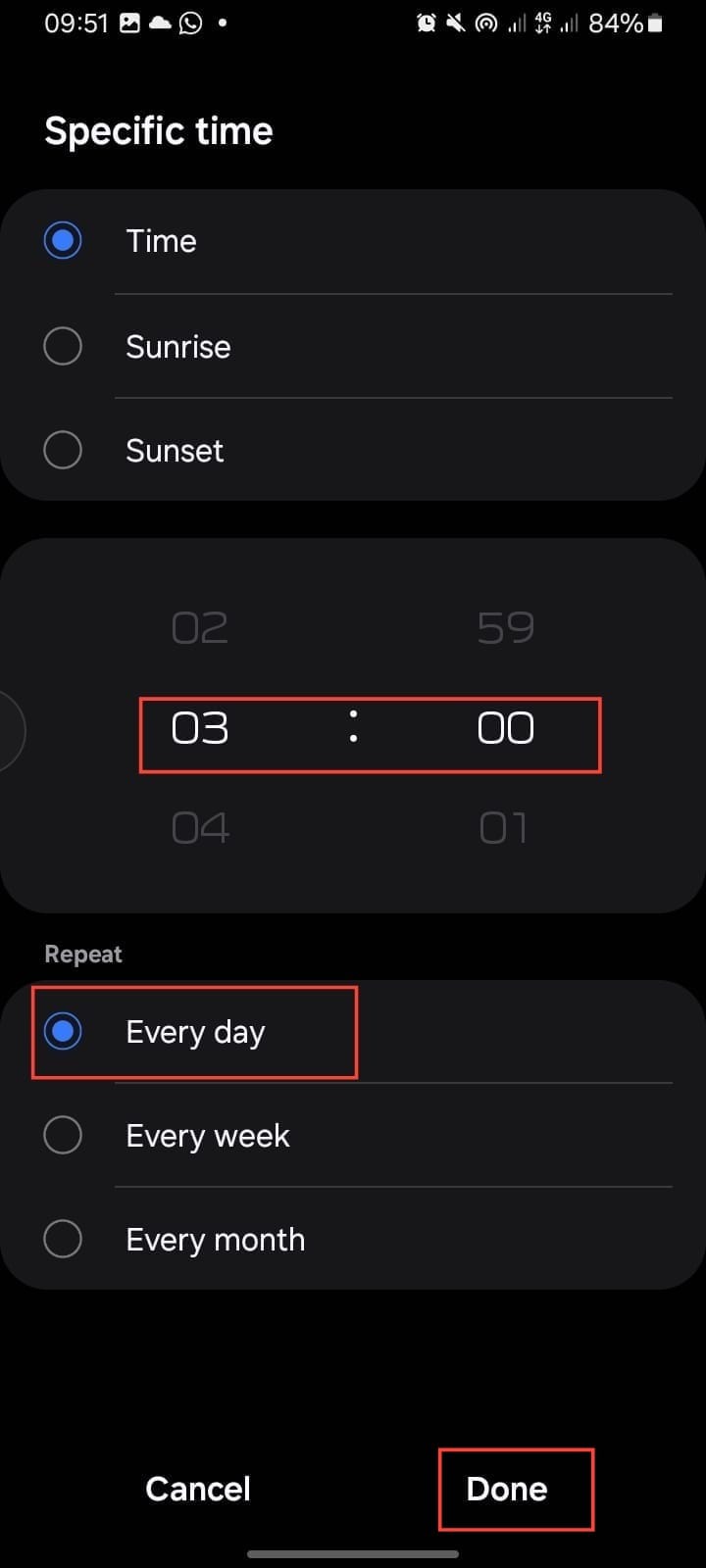Tap hour value 02 in picker

(200, 627)
